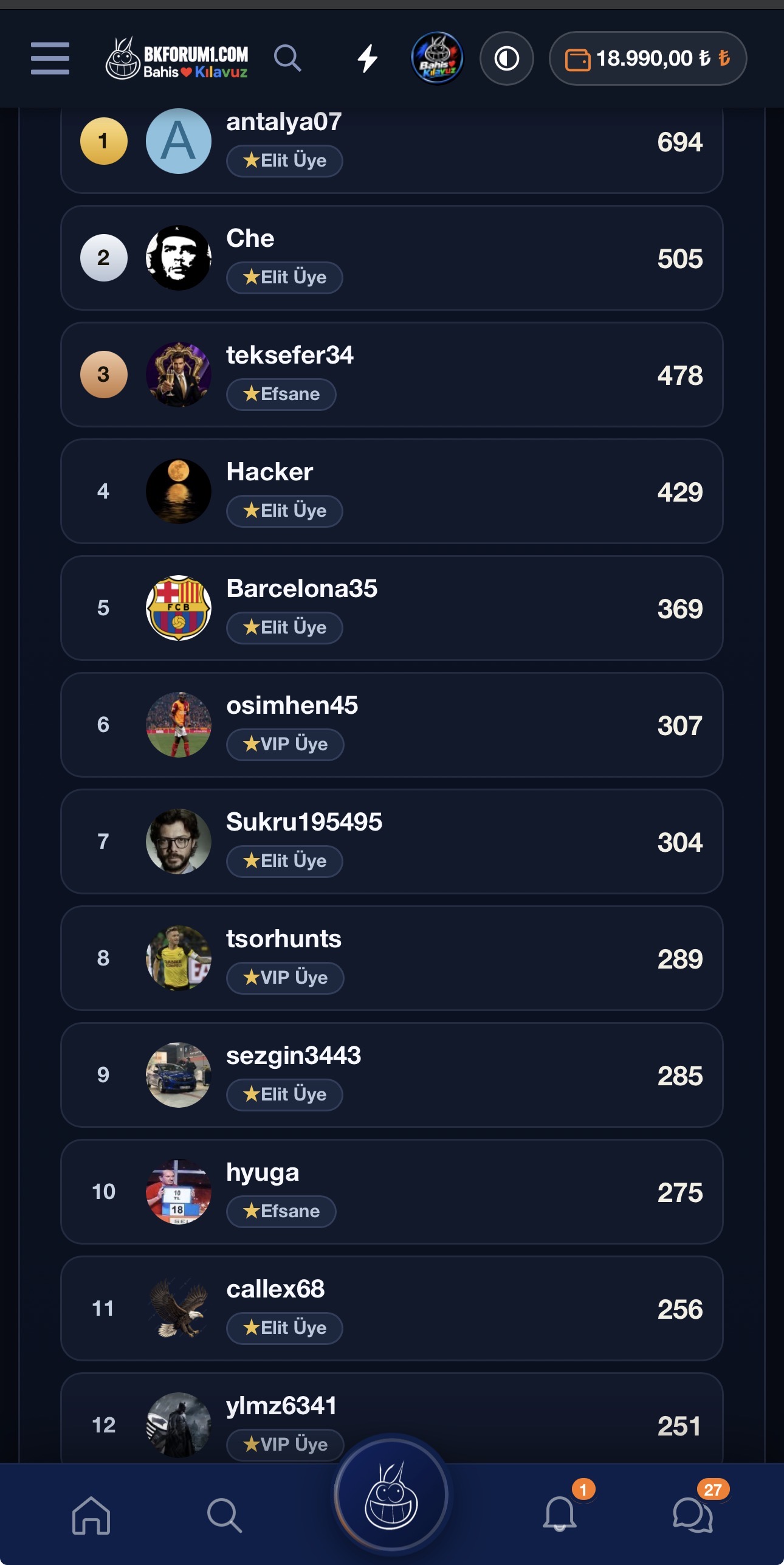Open the profile avatar in the header
784x1565 pixels.
coord(437,58)
